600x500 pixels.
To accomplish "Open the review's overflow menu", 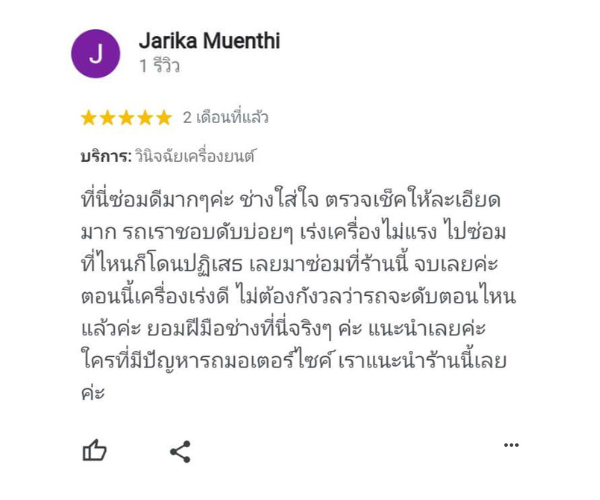I will tap(511, 446).
